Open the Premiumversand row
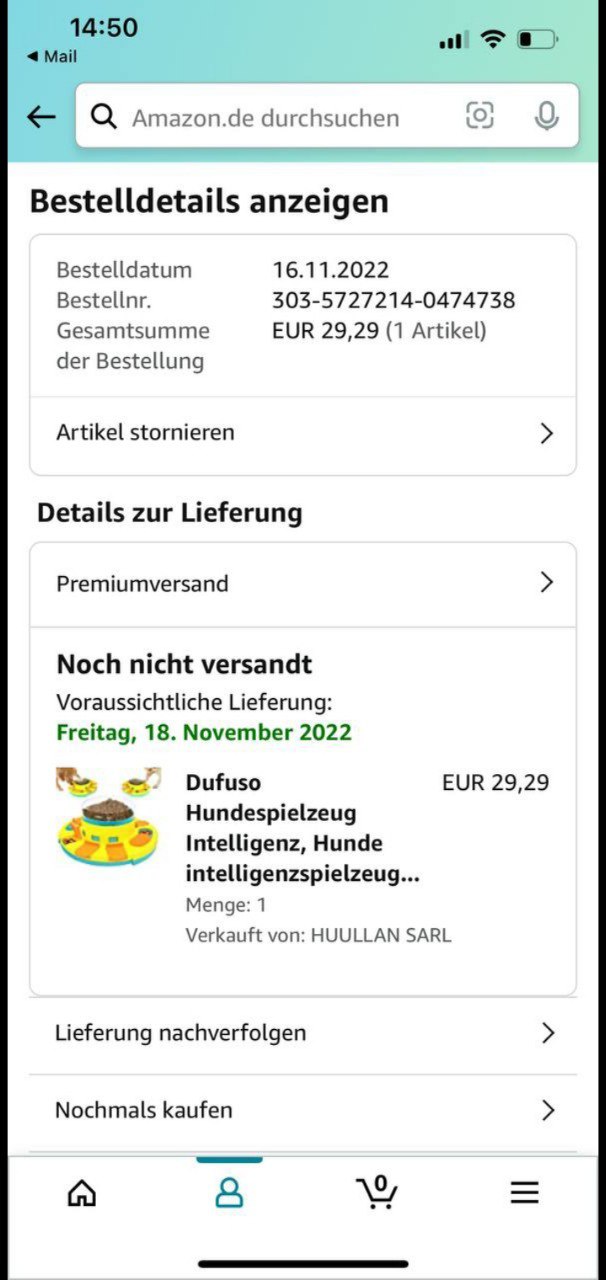The image size is (606, 1280). point(303,583)
